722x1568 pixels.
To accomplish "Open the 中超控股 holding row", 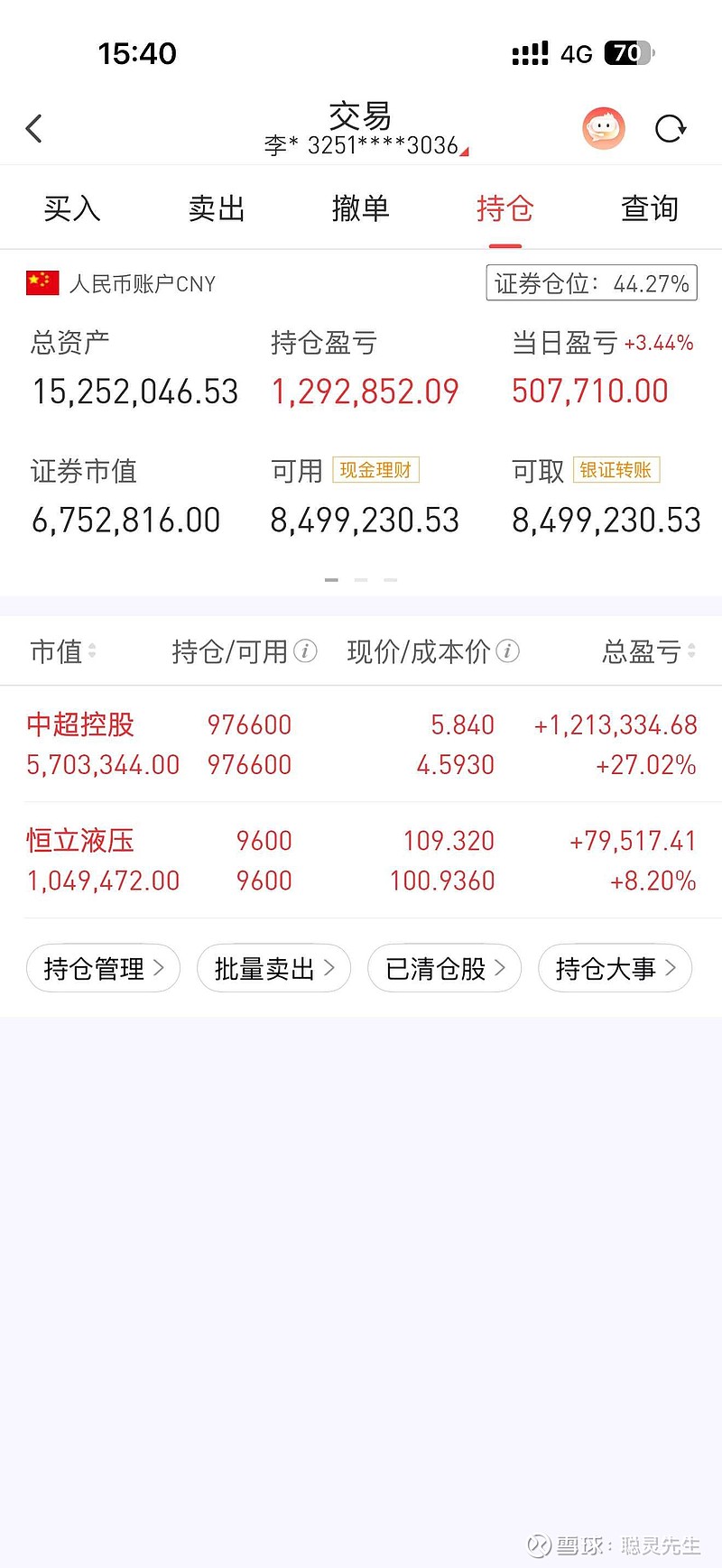I will (x=361, y=744).
